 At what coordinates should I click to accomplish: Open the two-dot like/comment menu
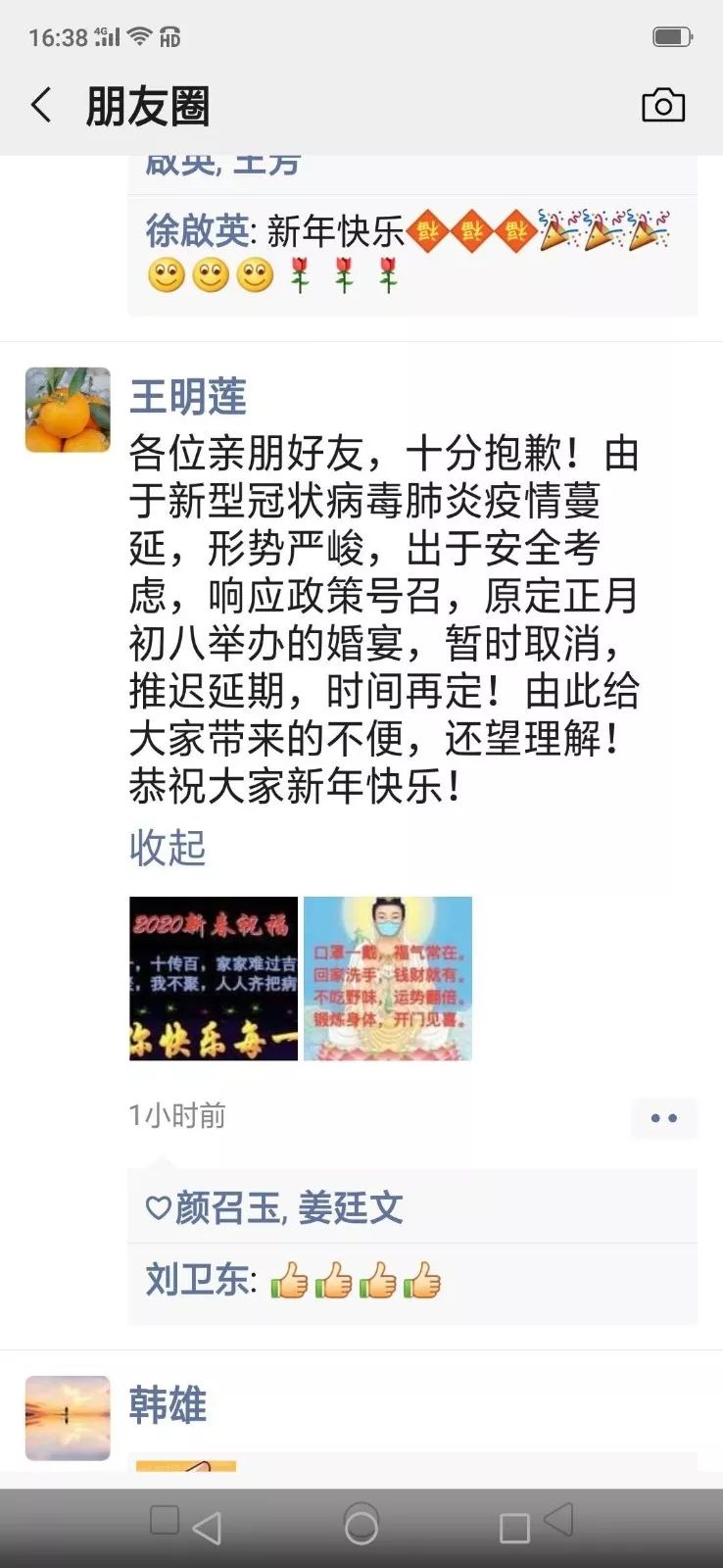click(664, 1117)
